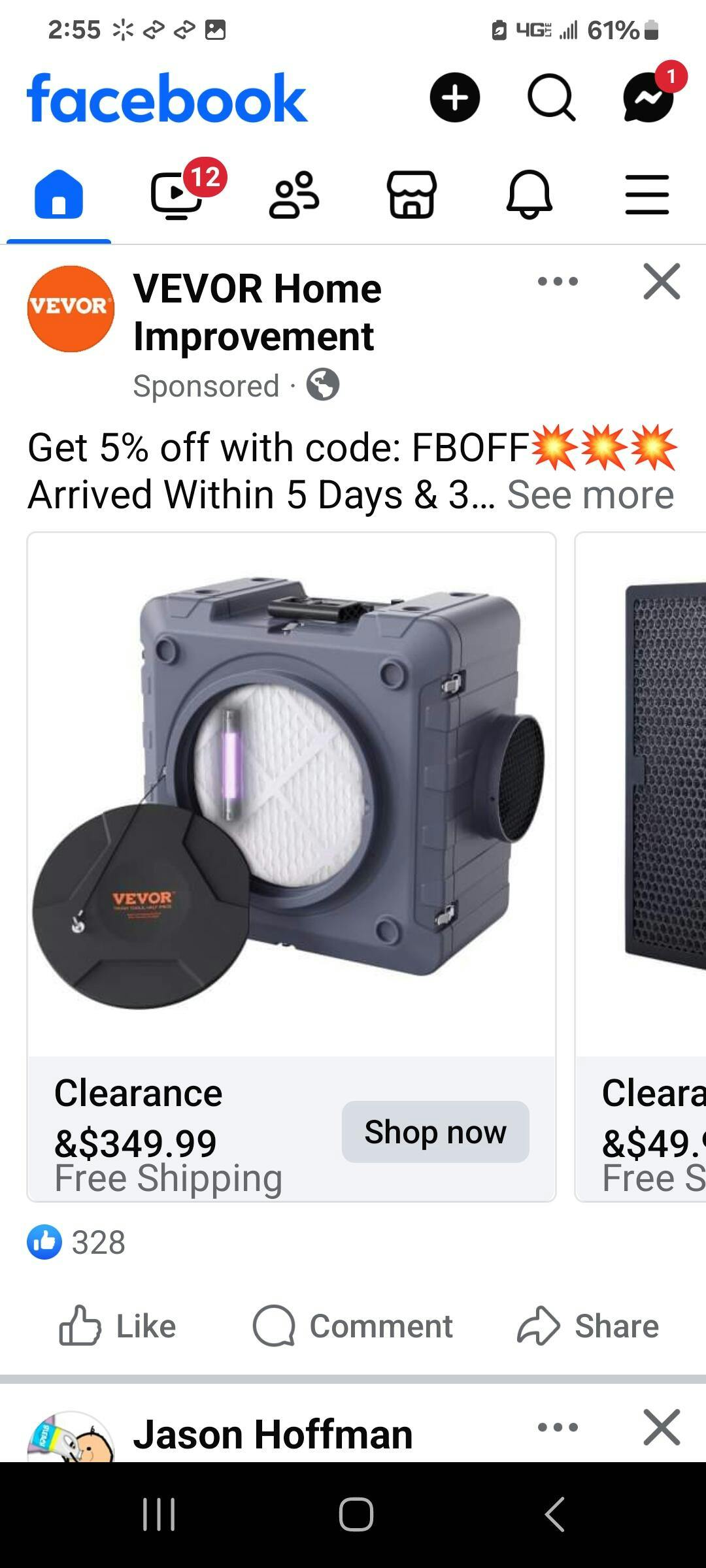
Task: Expand ad text with See more
Action: pos(590,495)
